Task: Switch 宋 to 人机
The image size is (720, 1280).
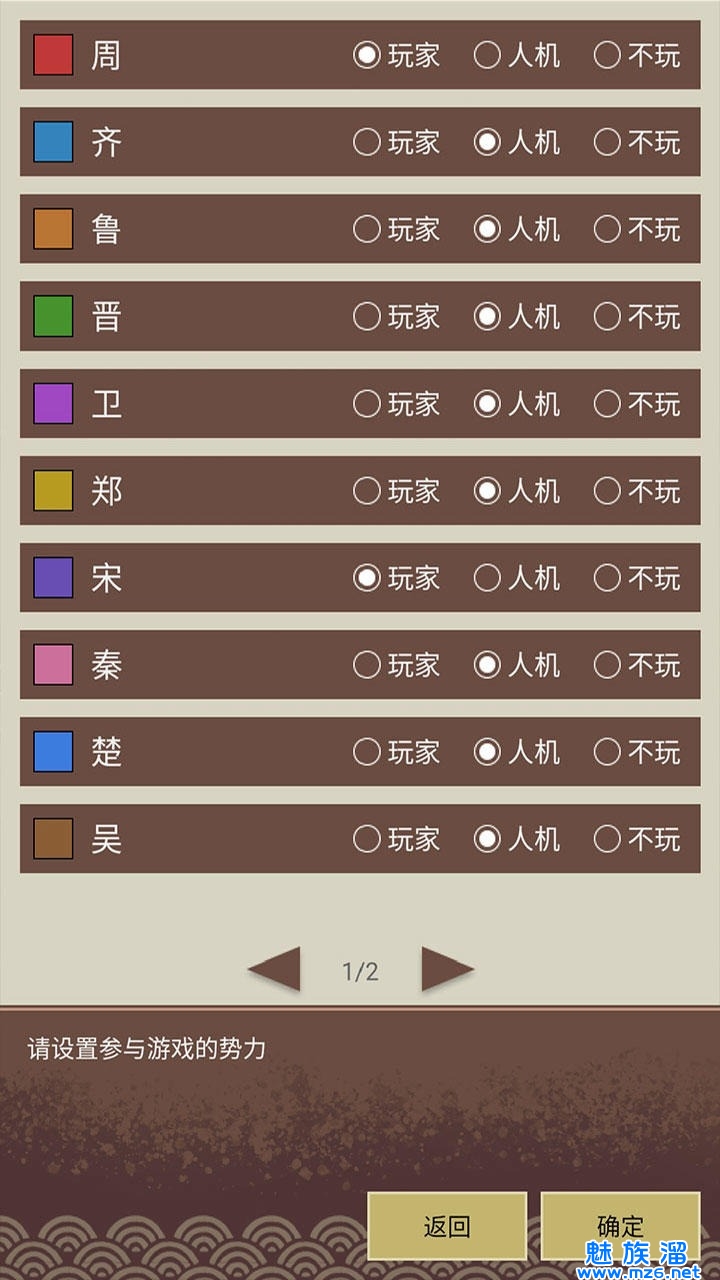Action: coord(487,578)
